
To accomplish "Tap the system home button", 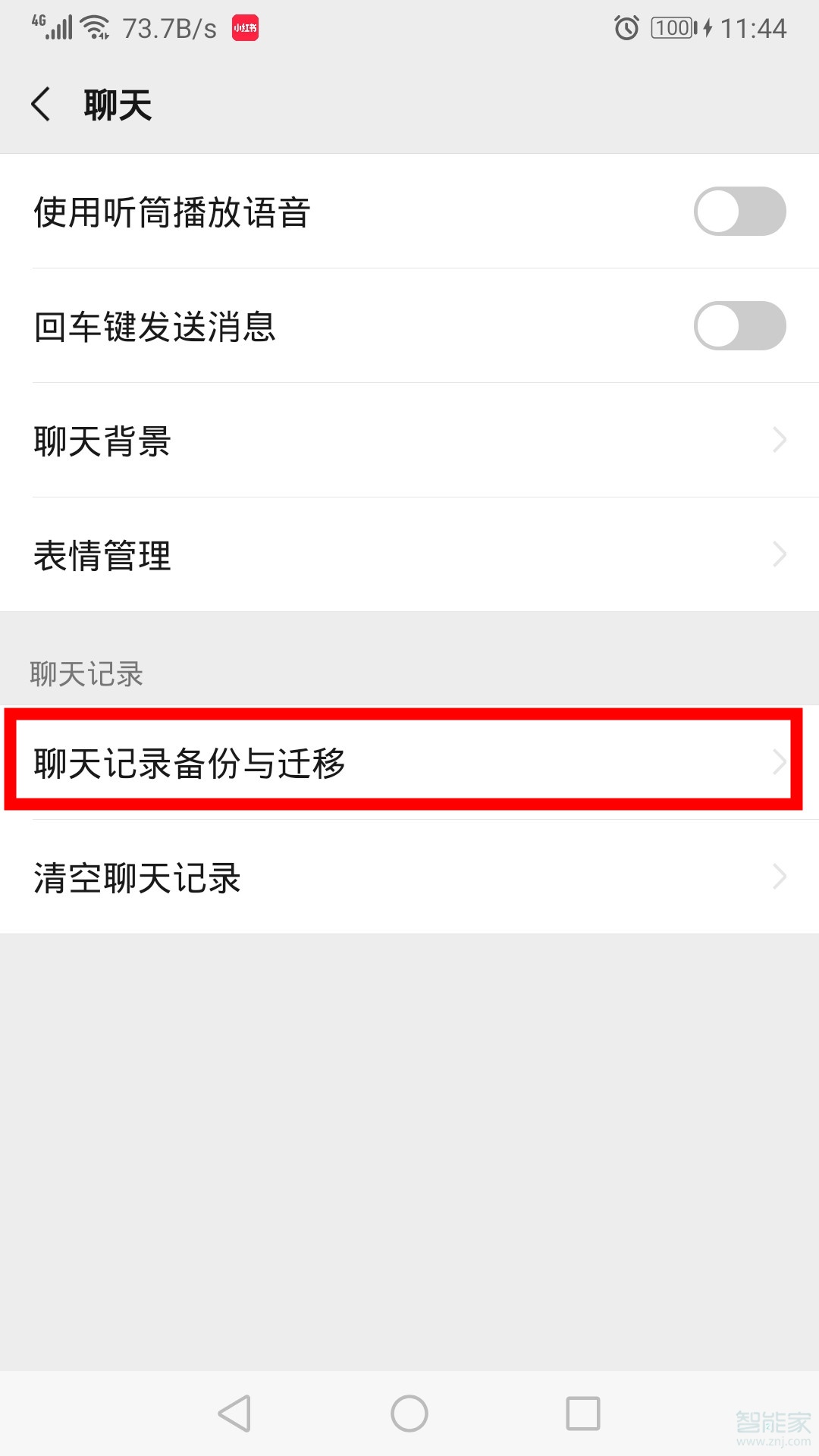I will [x=409, y=1414].
